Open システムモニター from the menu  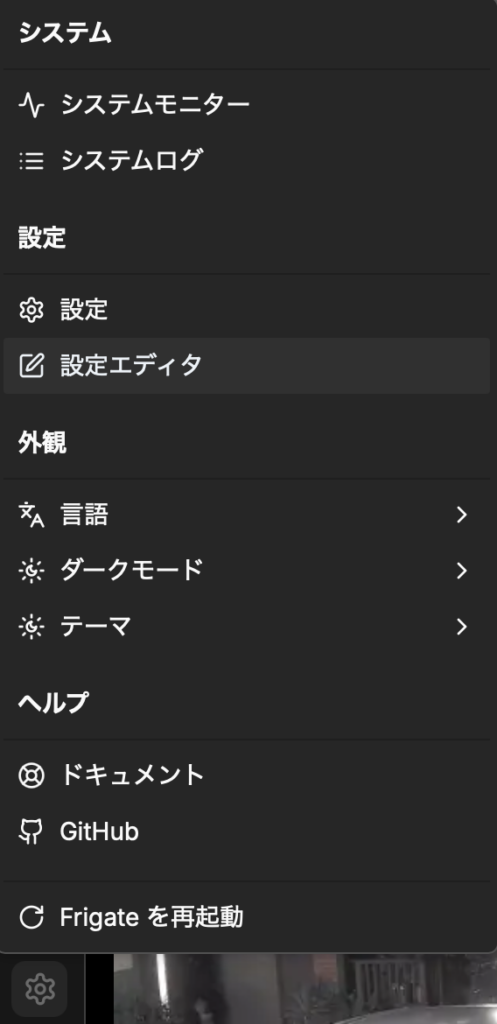(x=246, y=105)
